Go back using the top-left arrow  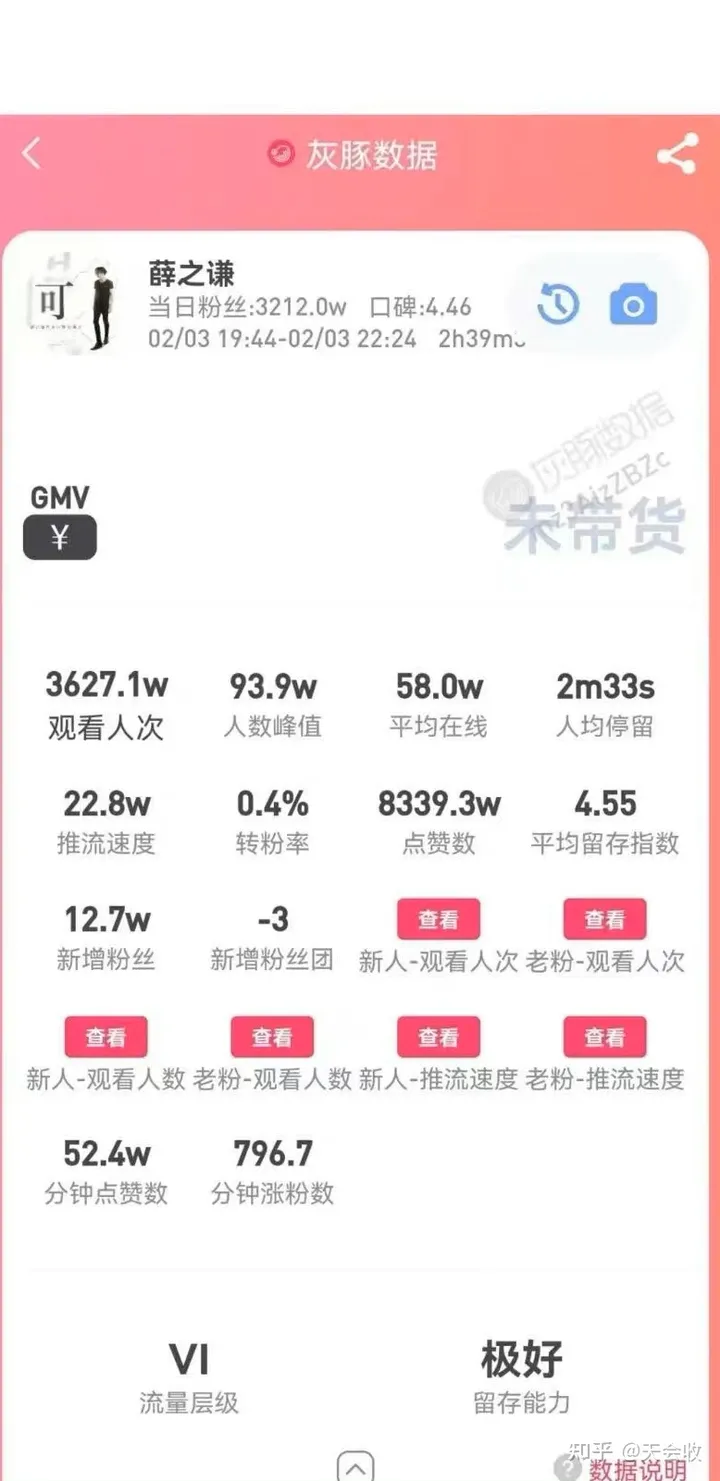[x=32, y=154]
